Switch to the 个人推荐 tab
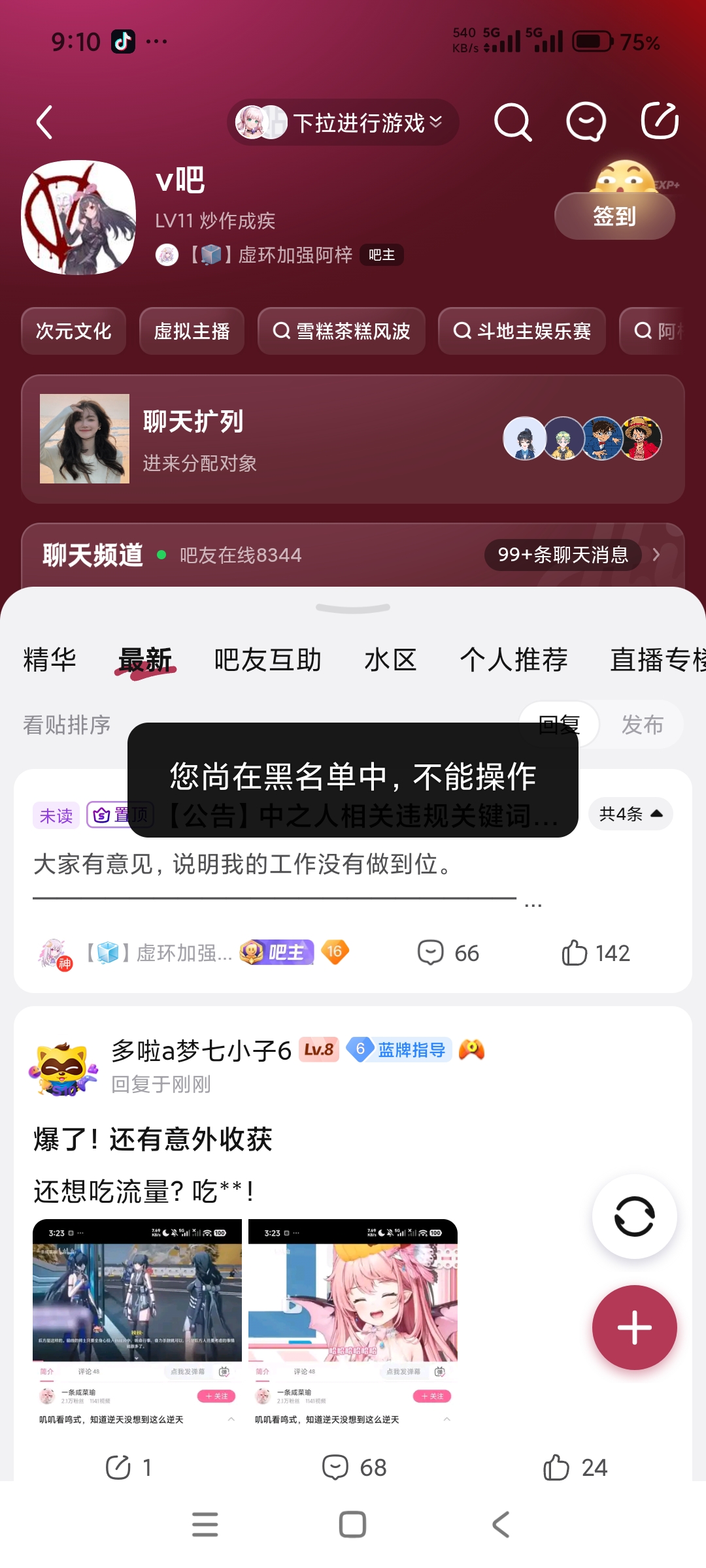Screen dimensions: 706x1568 [514, 660]
